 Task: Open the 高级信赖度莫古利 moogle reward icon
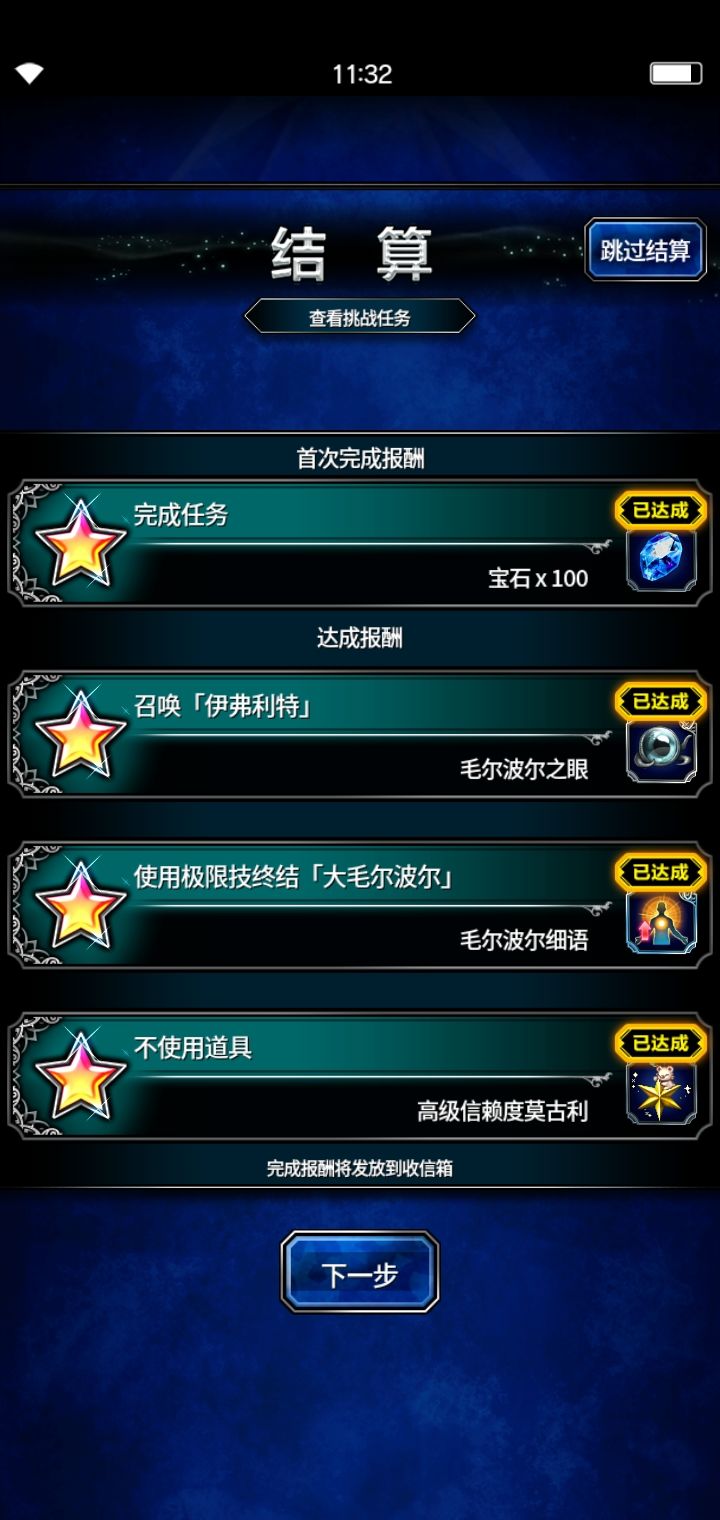pos(660,1092)
